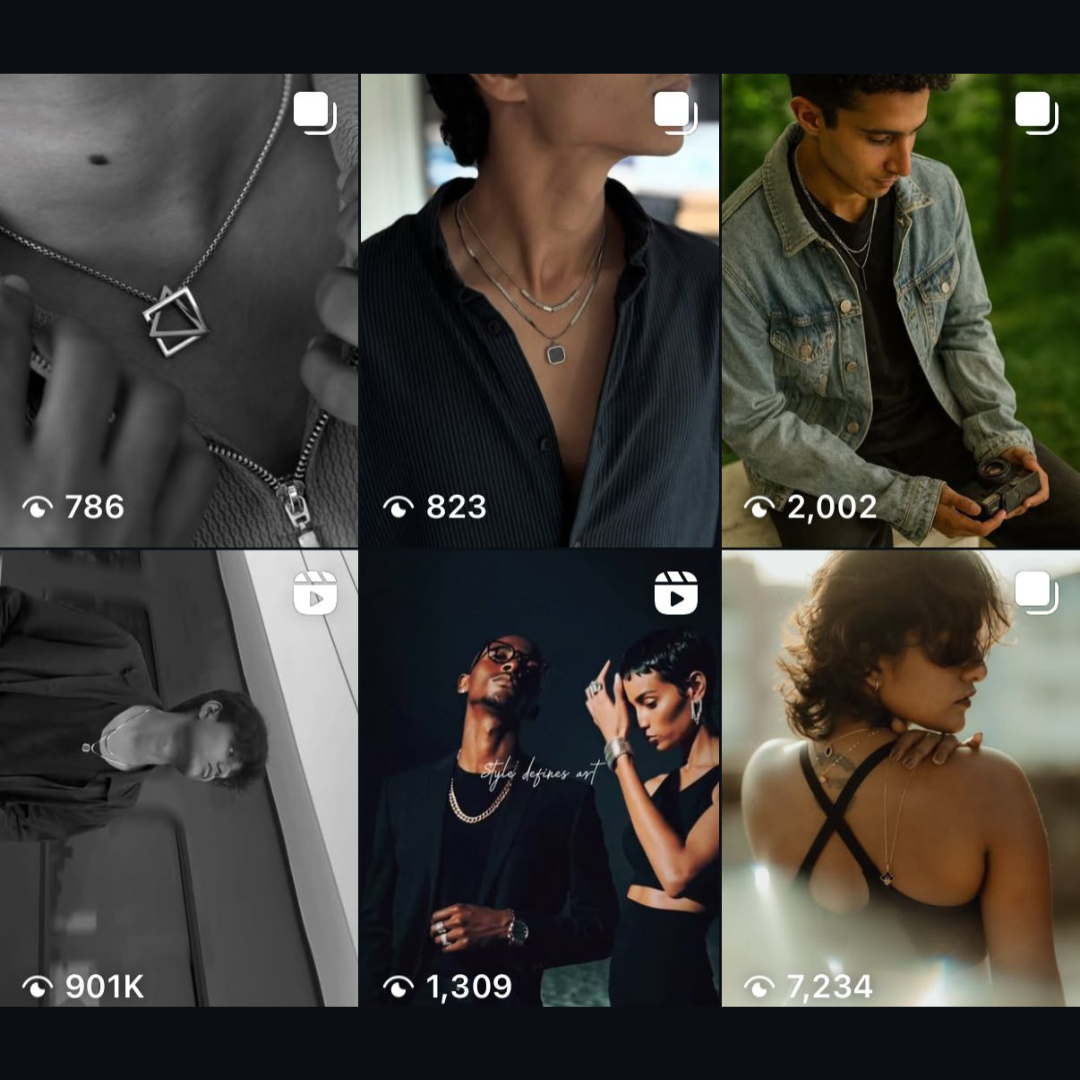The image size is (1080, 1080).
Task: Open the woman's necklace post with 7,234 views
Action: pos(900,778)
